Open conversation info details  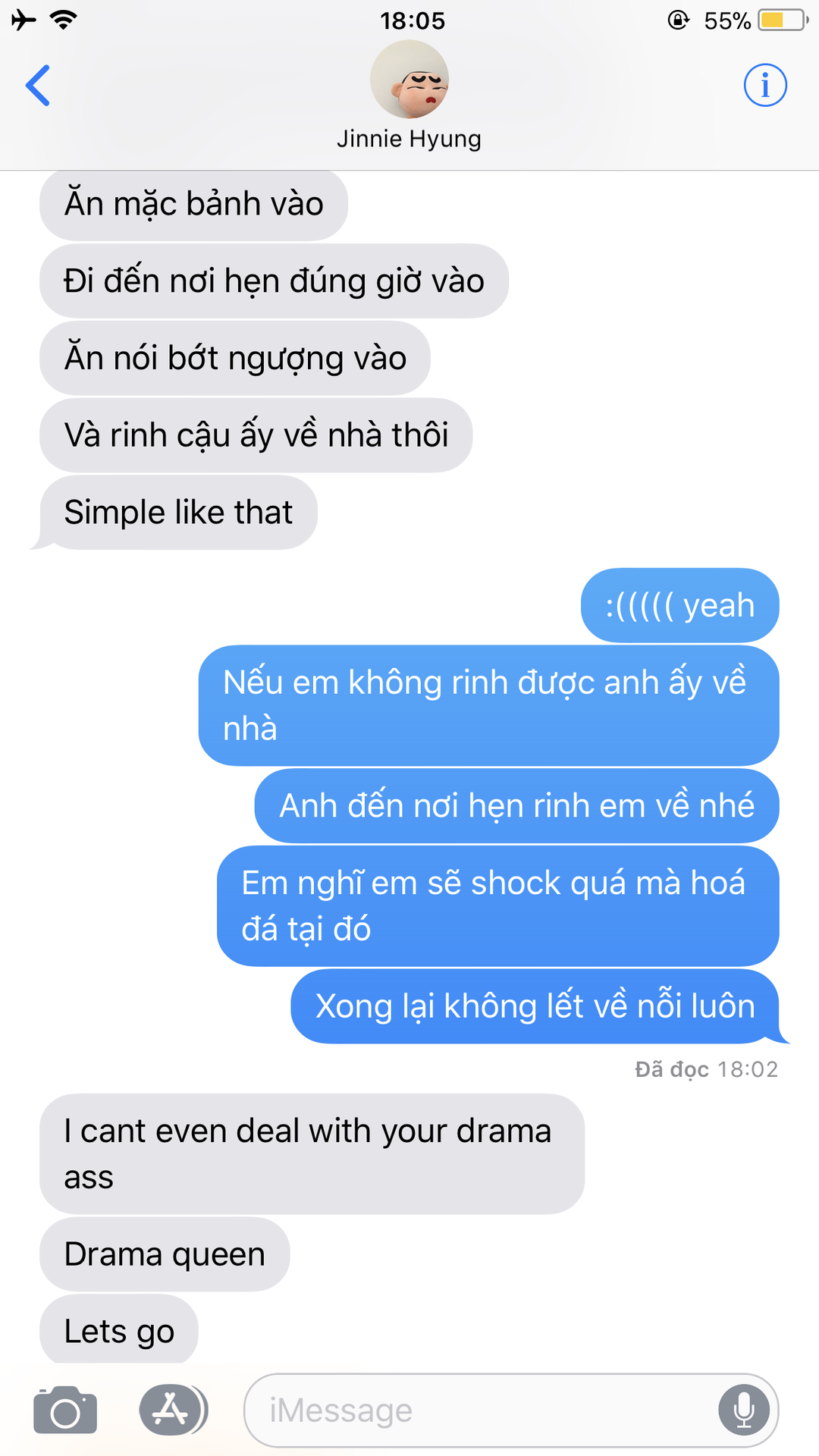(765, 85)
